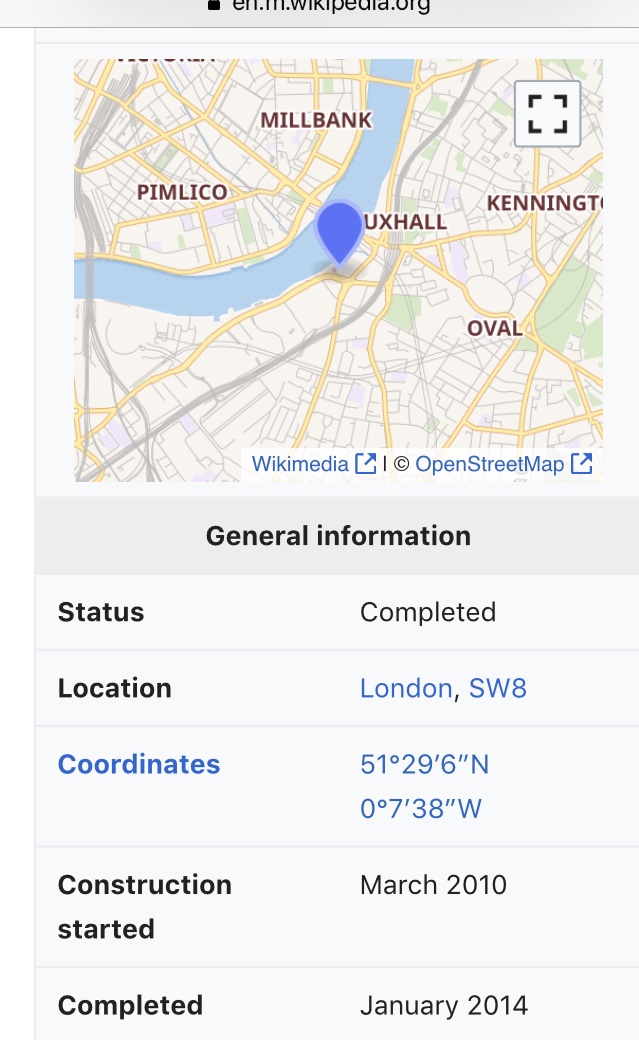Expand the map to fullscreen
639x1040 pixels.
pos(547,113)
